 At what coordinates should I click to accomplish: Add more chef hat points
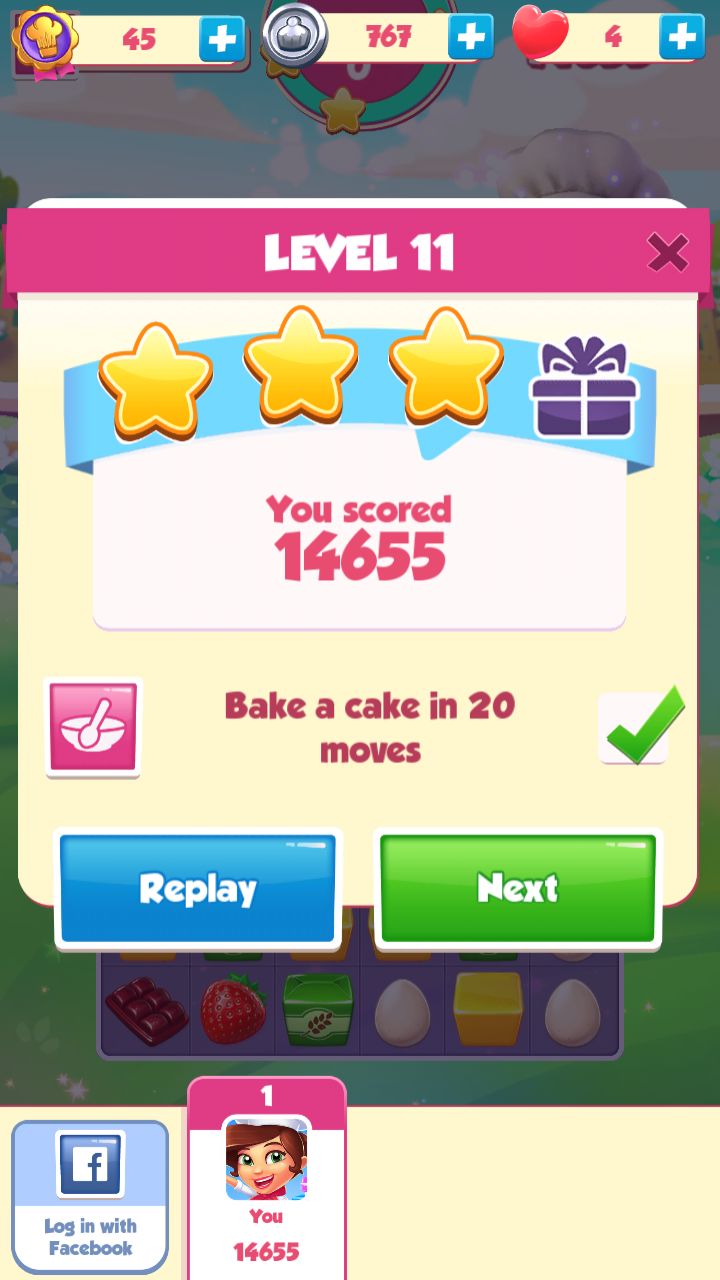tap(222, 39)
